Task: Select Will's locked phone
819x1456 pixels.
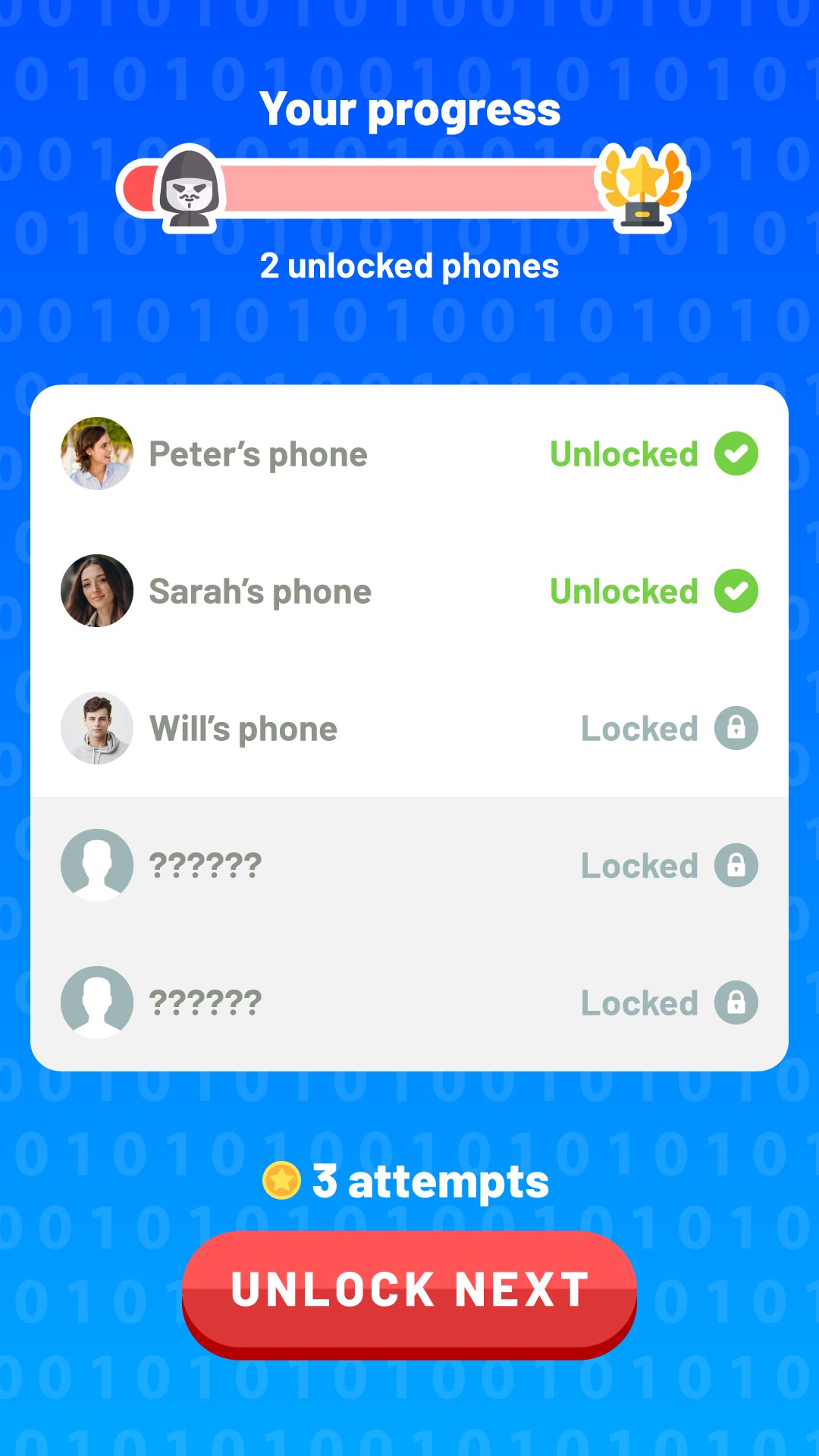Action: pyautogui.click(x=409, y=728)
